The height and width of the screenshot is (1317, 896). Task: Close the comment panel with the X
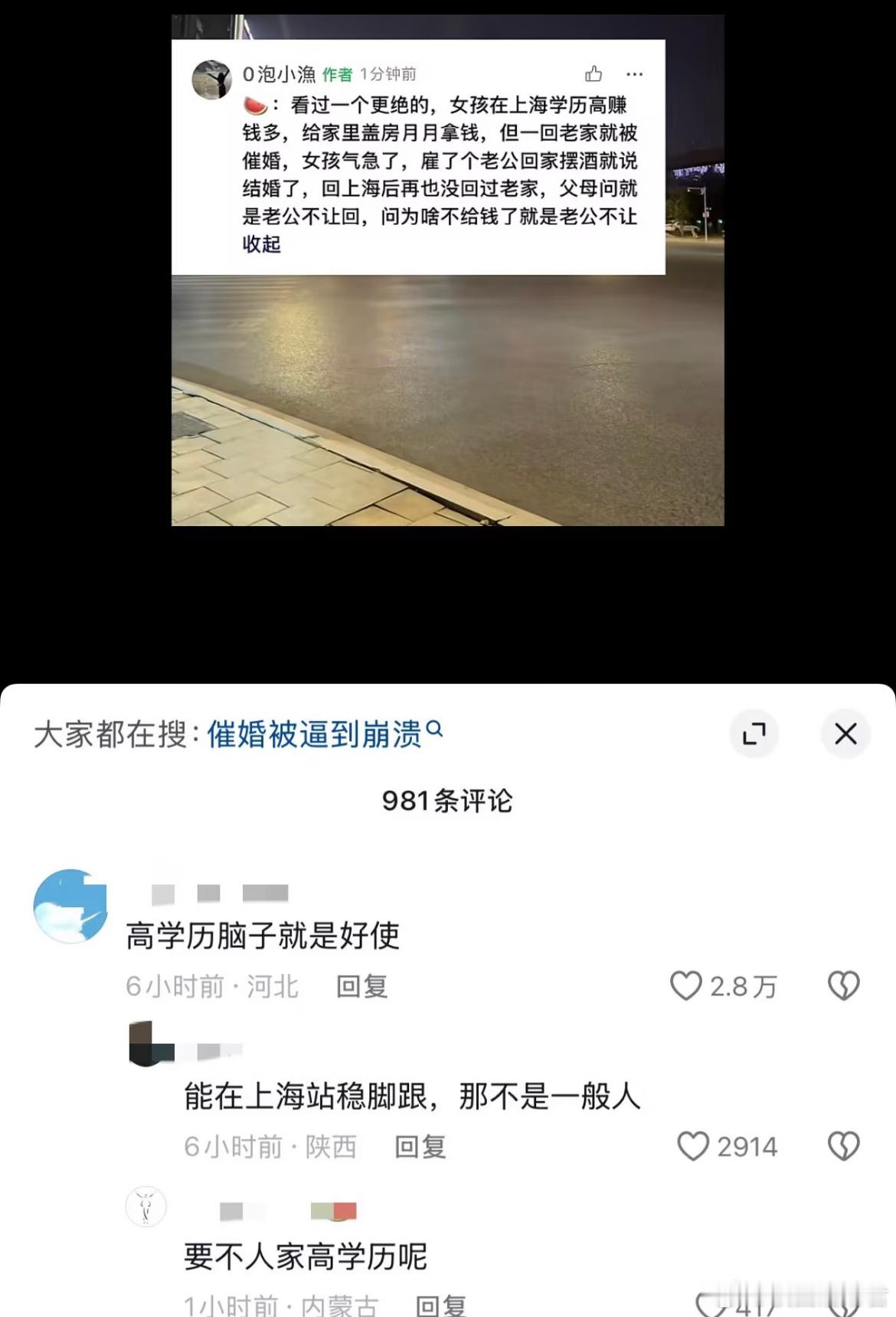[845, 733]
